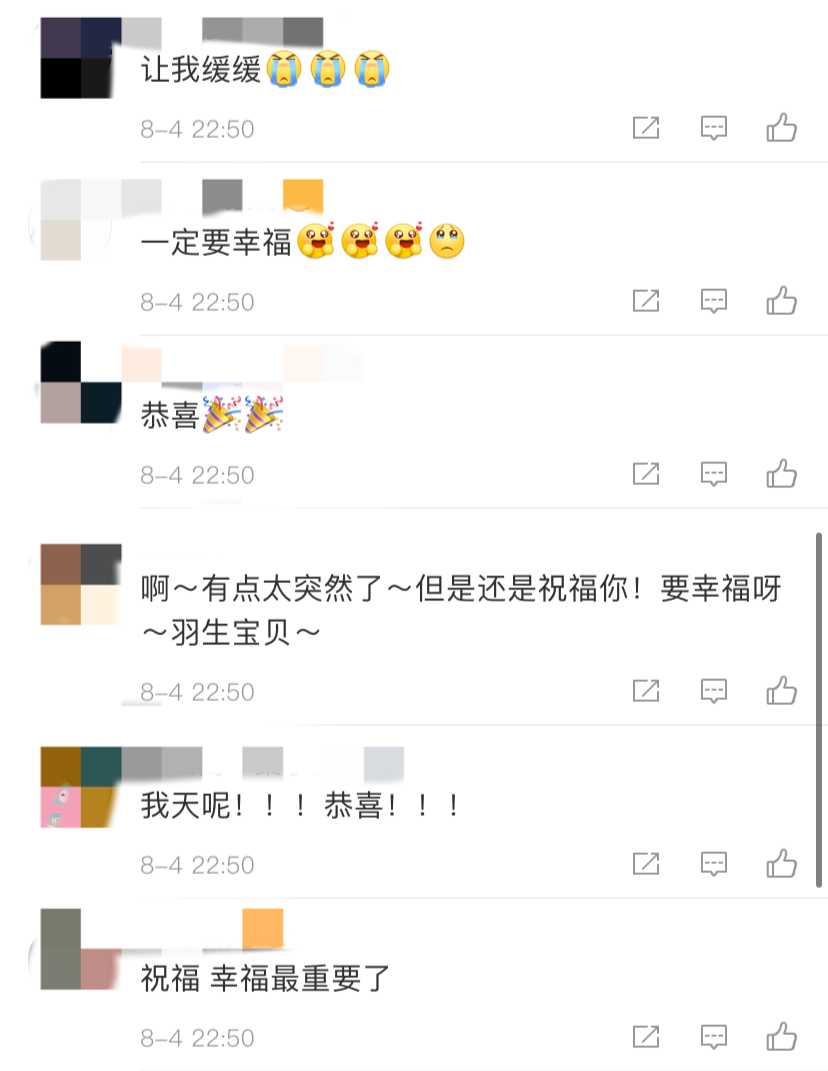Repost the comment mentioning 羽生宝贝
Screen dimensions: 828x1071
point(646,691)
